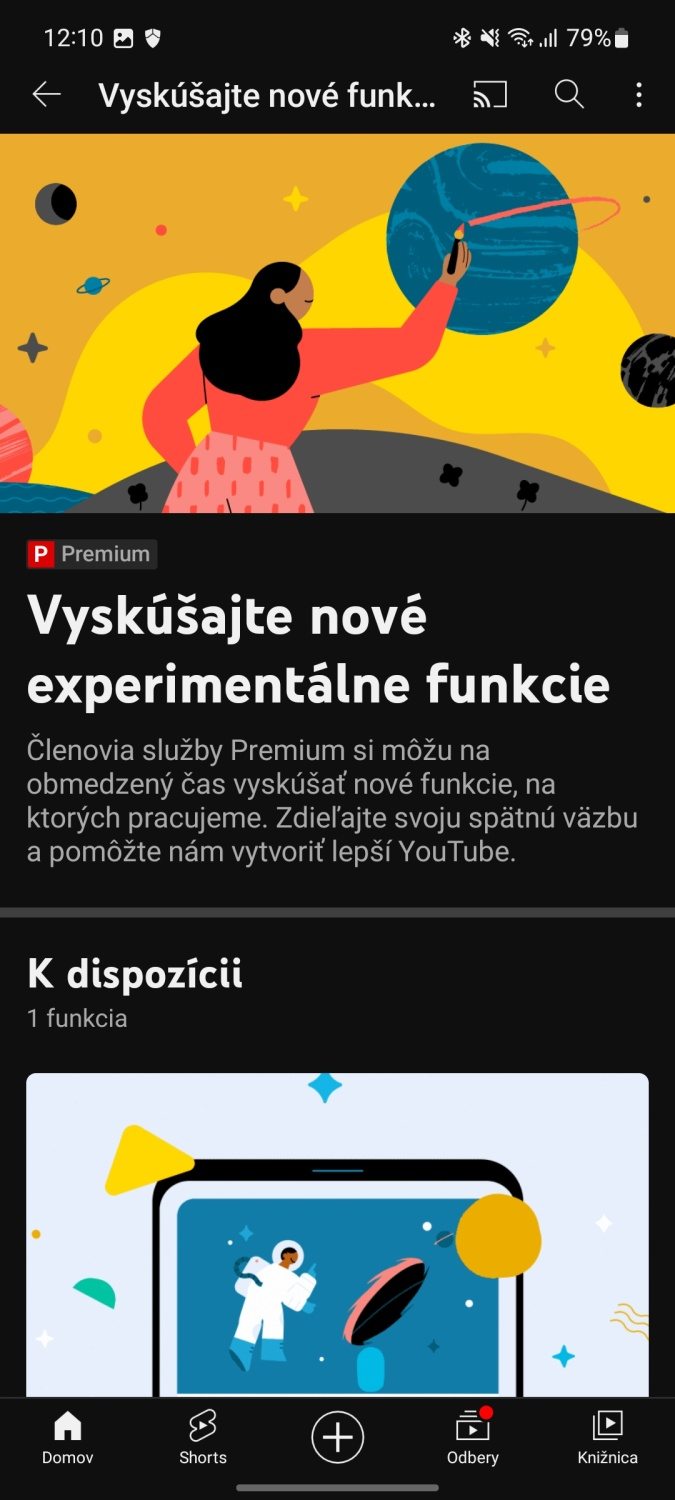Open the three-dot overflow menu
The width and height of the screenshot is (675, 1500).
pos(639,95)
